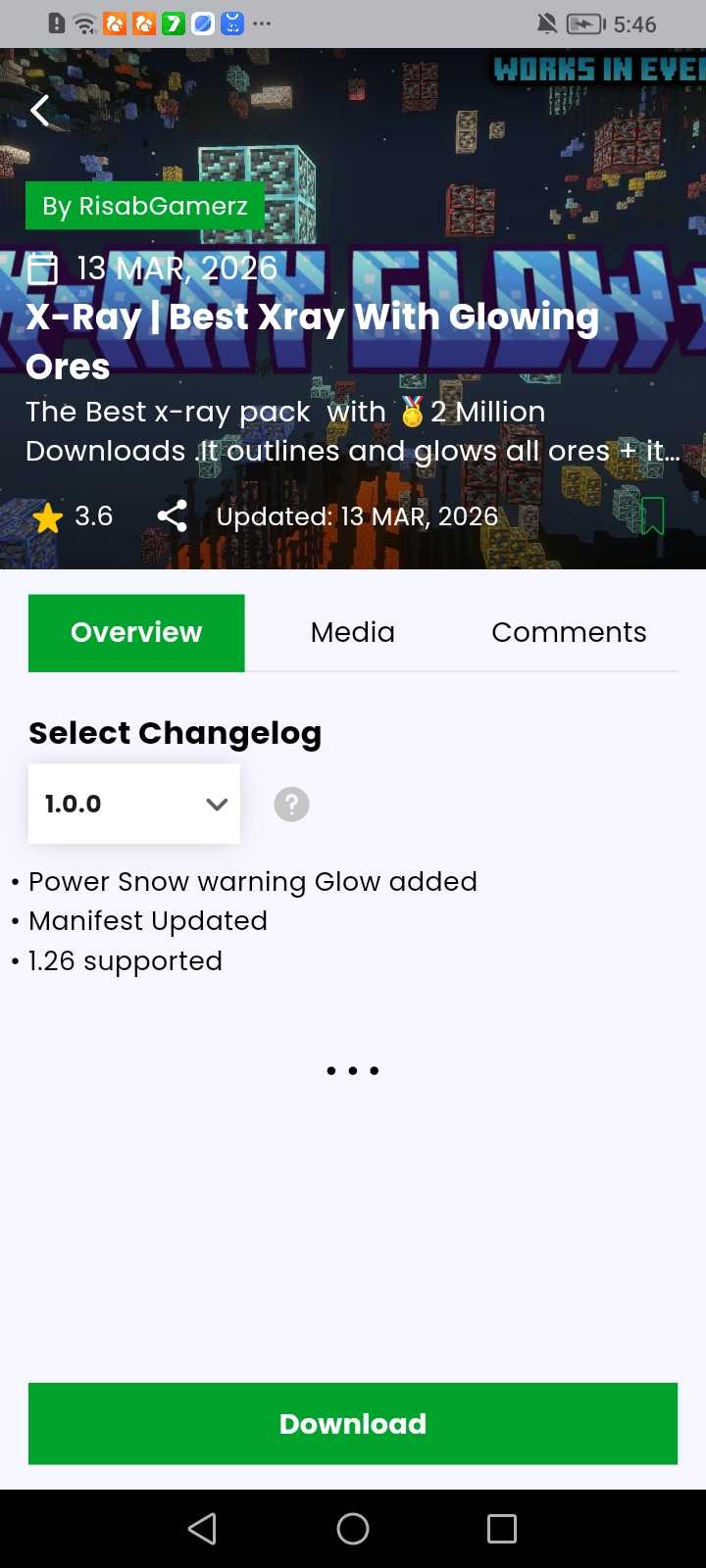Select the Overview tab
The width and height of the screenshot is (706, 1568).
tap(136, 632)
